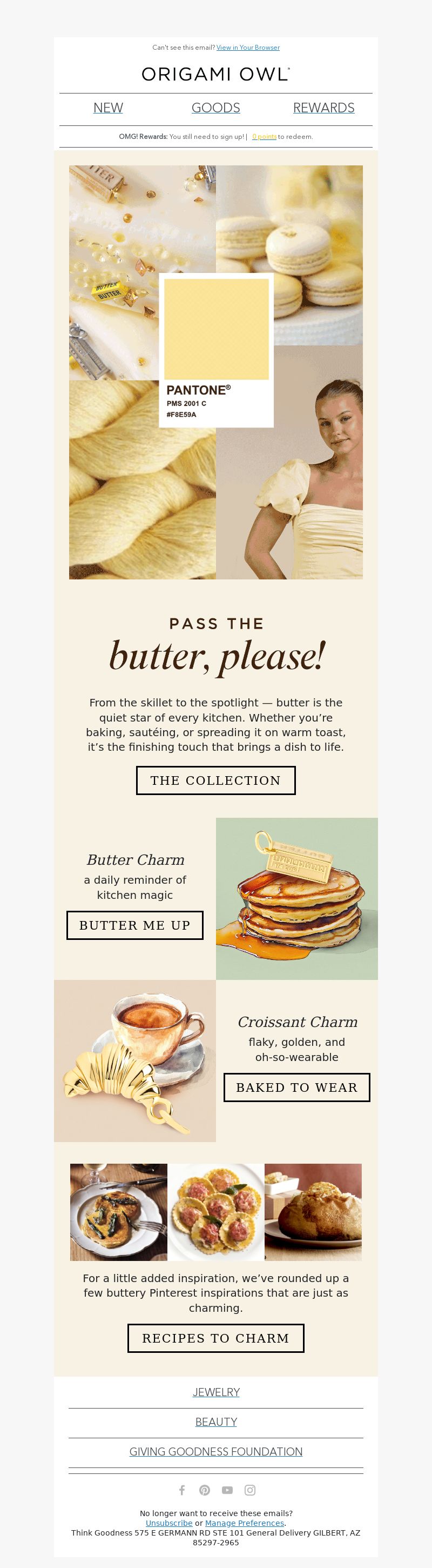432x1568 pixels.
Task: Tap THE COLLECTION button
Action: 216,780
